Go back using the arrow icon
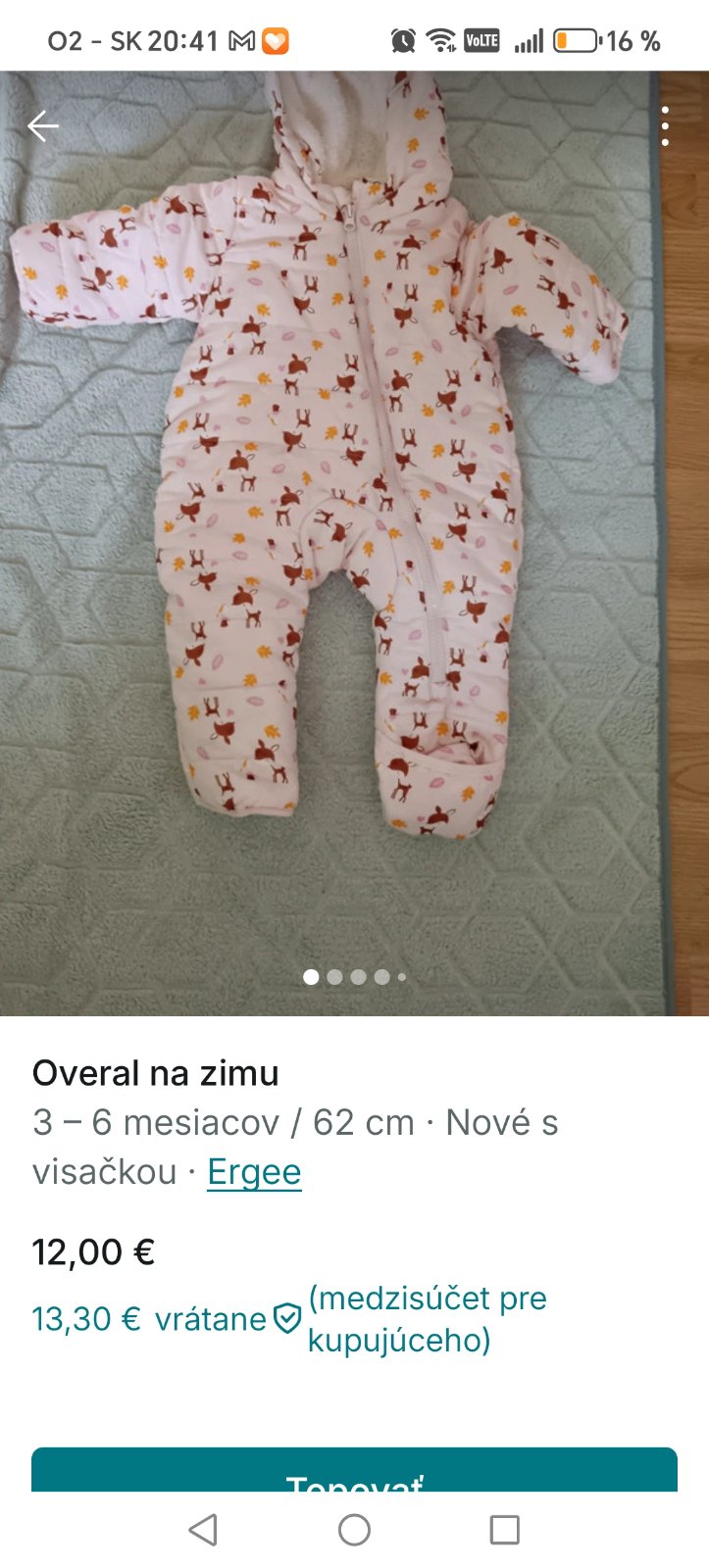The image size is (709, 1568). [x=42, y=125]
